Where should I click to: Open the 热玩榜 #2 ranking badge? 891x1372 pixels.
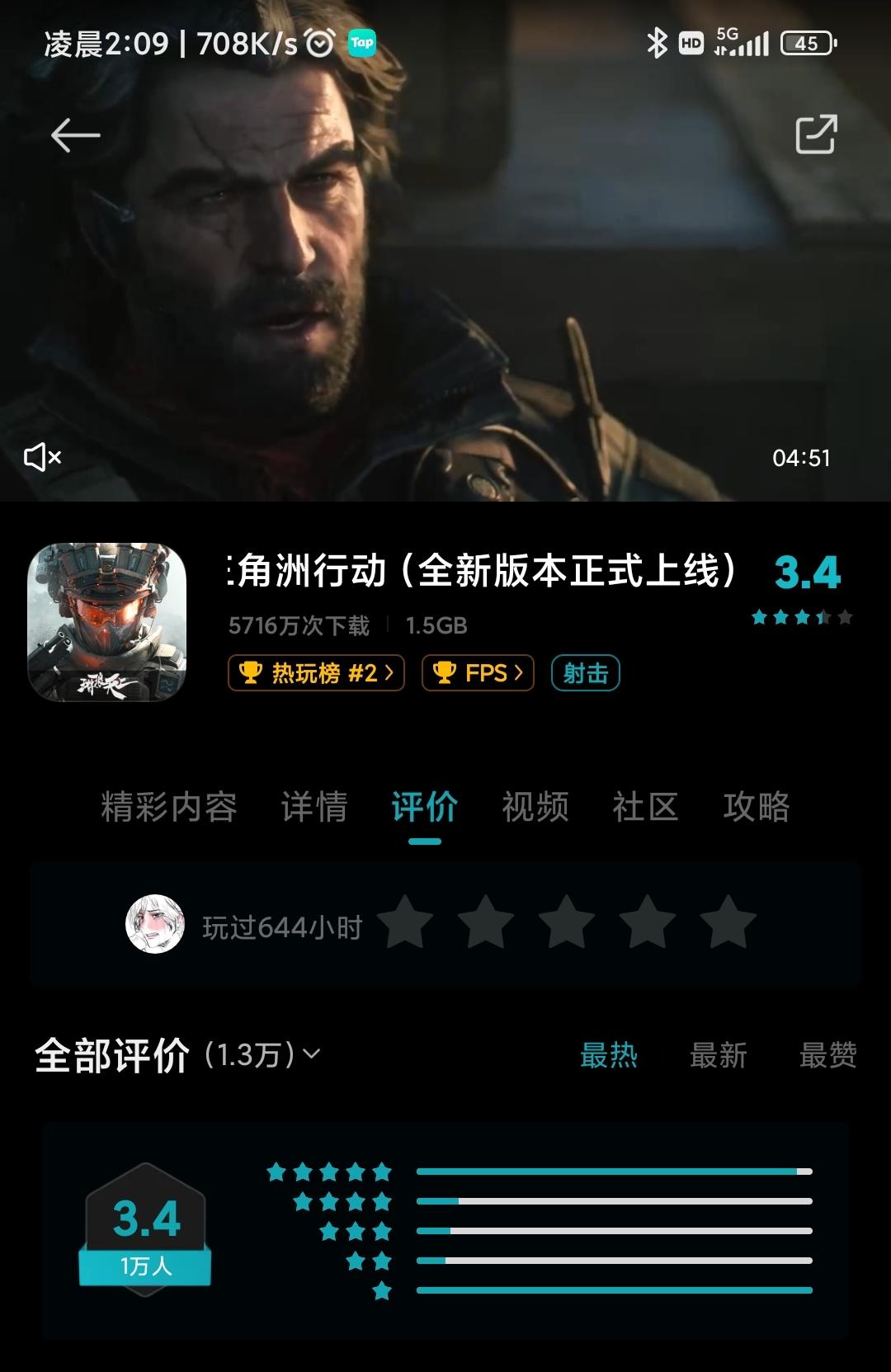(318, 673)
